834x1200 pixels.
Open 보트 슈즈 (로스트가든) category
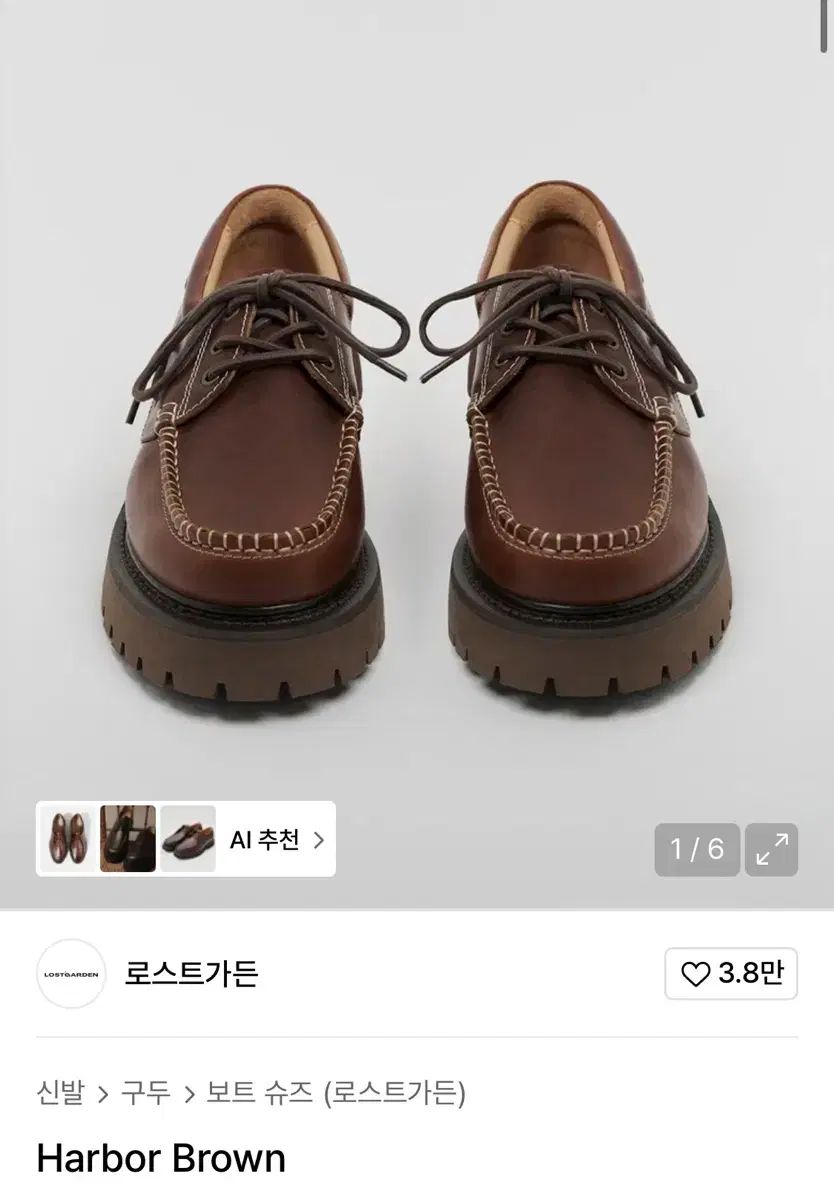336,1092
